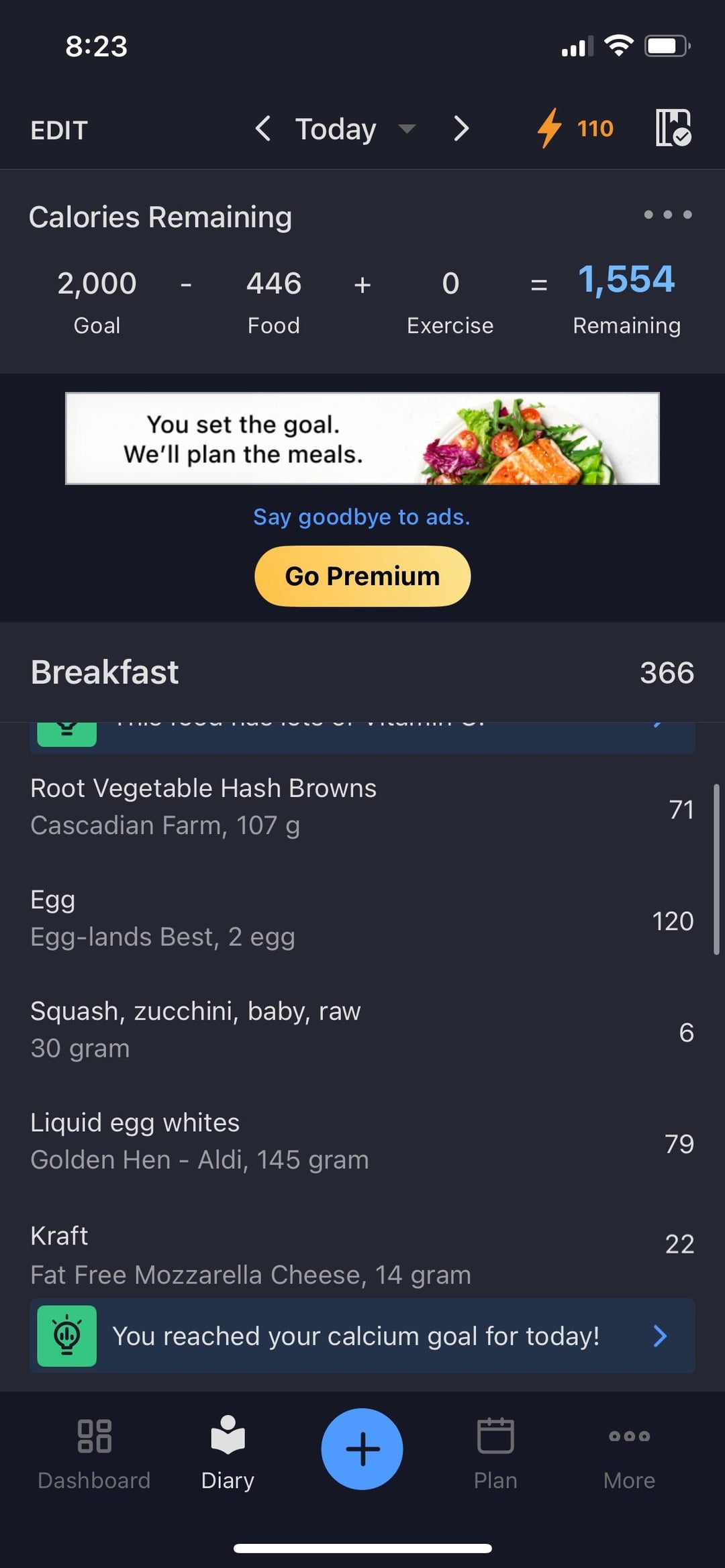The image size is (725, 1568).
Task: Go to the next day
Action: click(x=461, y=128)
